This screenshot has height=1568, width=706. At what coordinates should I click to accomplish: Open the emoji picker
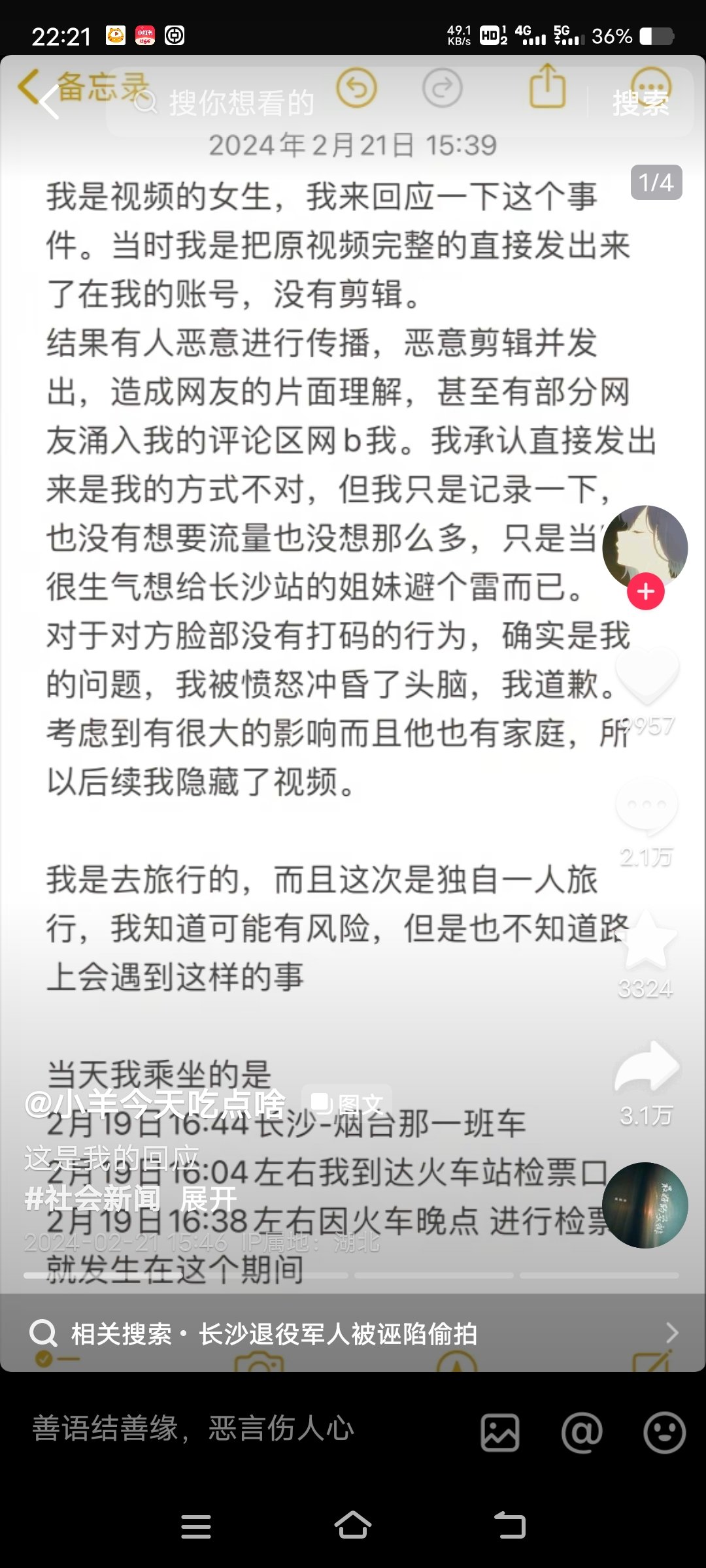tap(664, 1432)
